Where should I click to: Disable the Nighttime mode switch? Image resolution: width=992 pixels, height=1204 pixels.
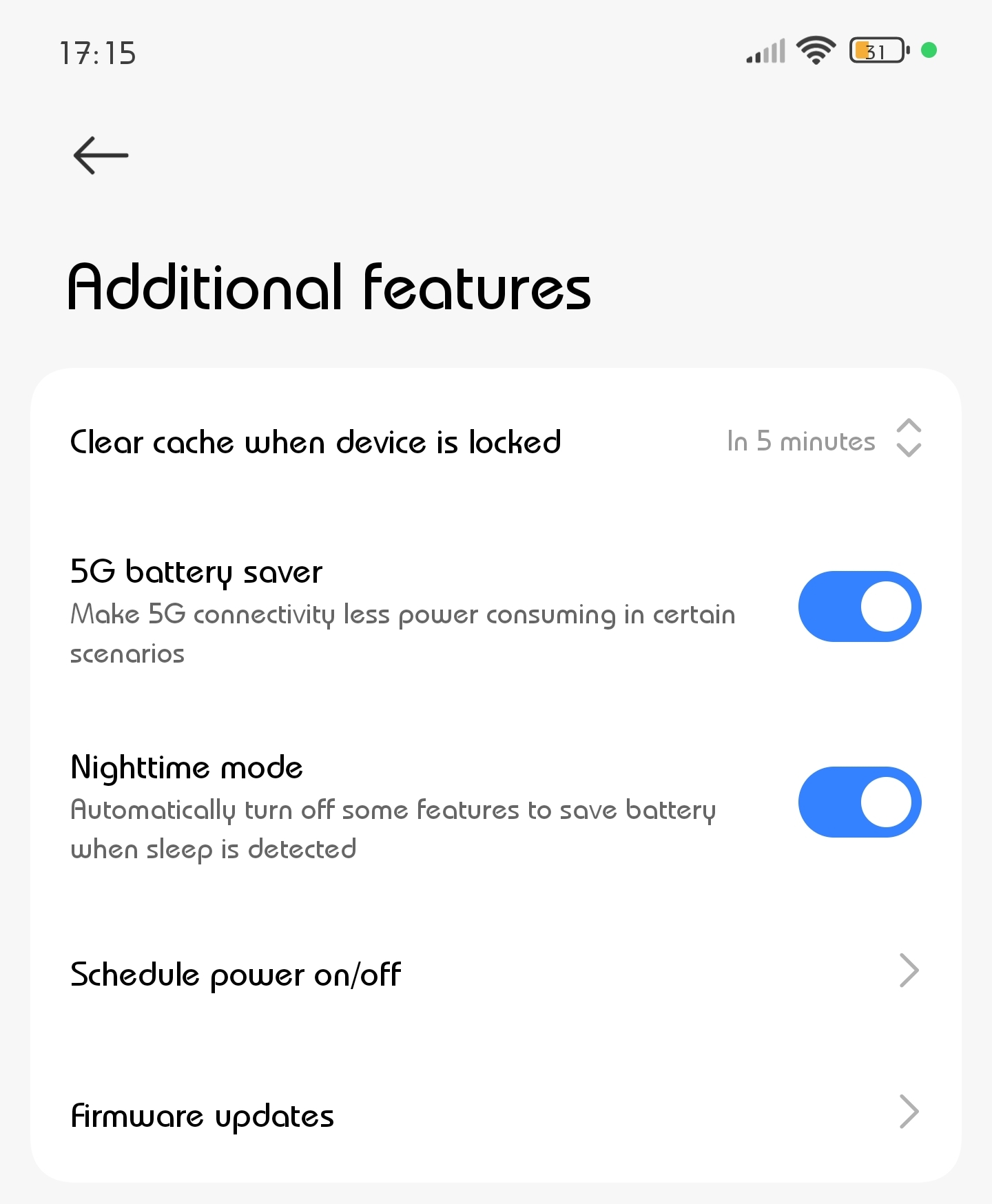(859, 802)
